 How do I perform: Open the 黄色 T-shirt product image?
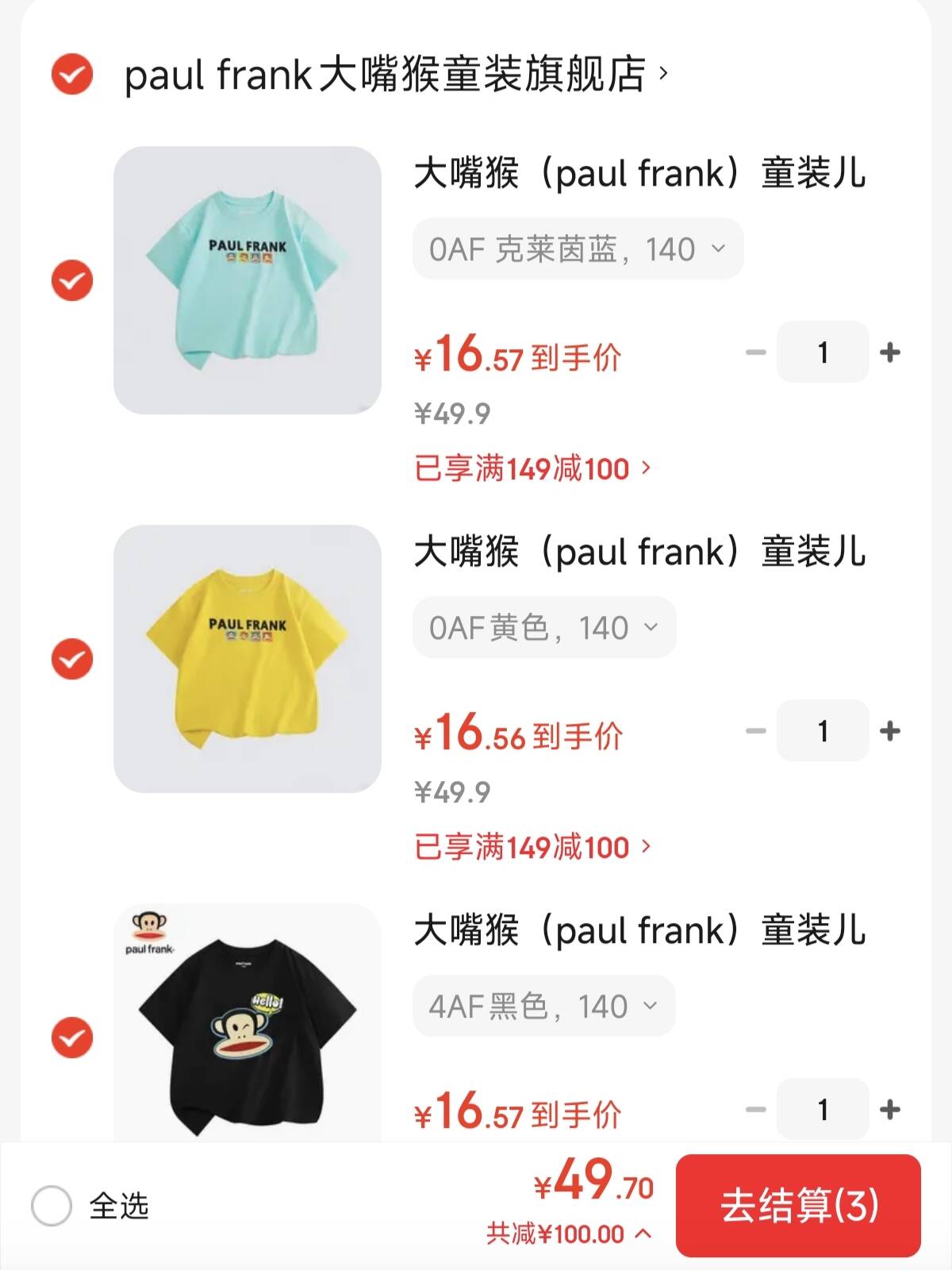(247, 659)
